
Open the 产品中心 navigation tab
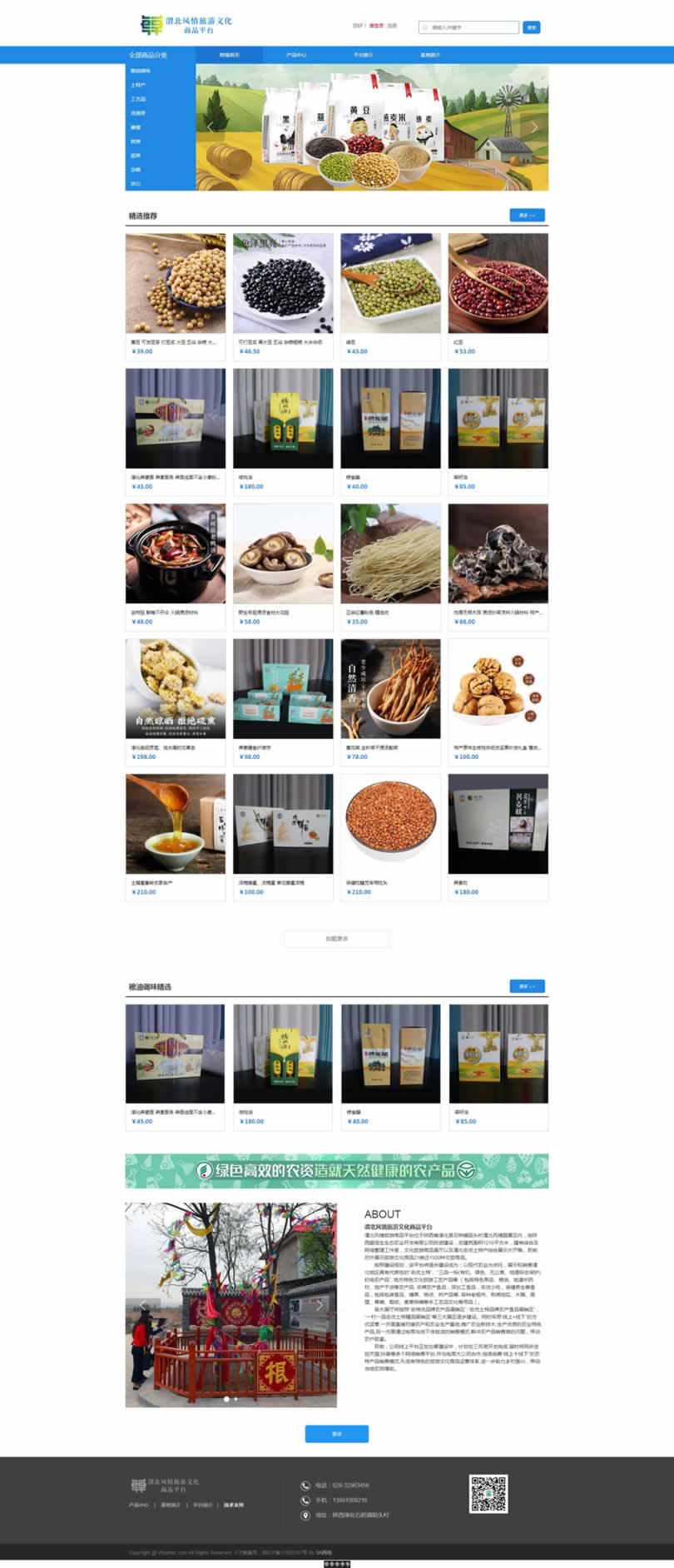pos(296,55)
